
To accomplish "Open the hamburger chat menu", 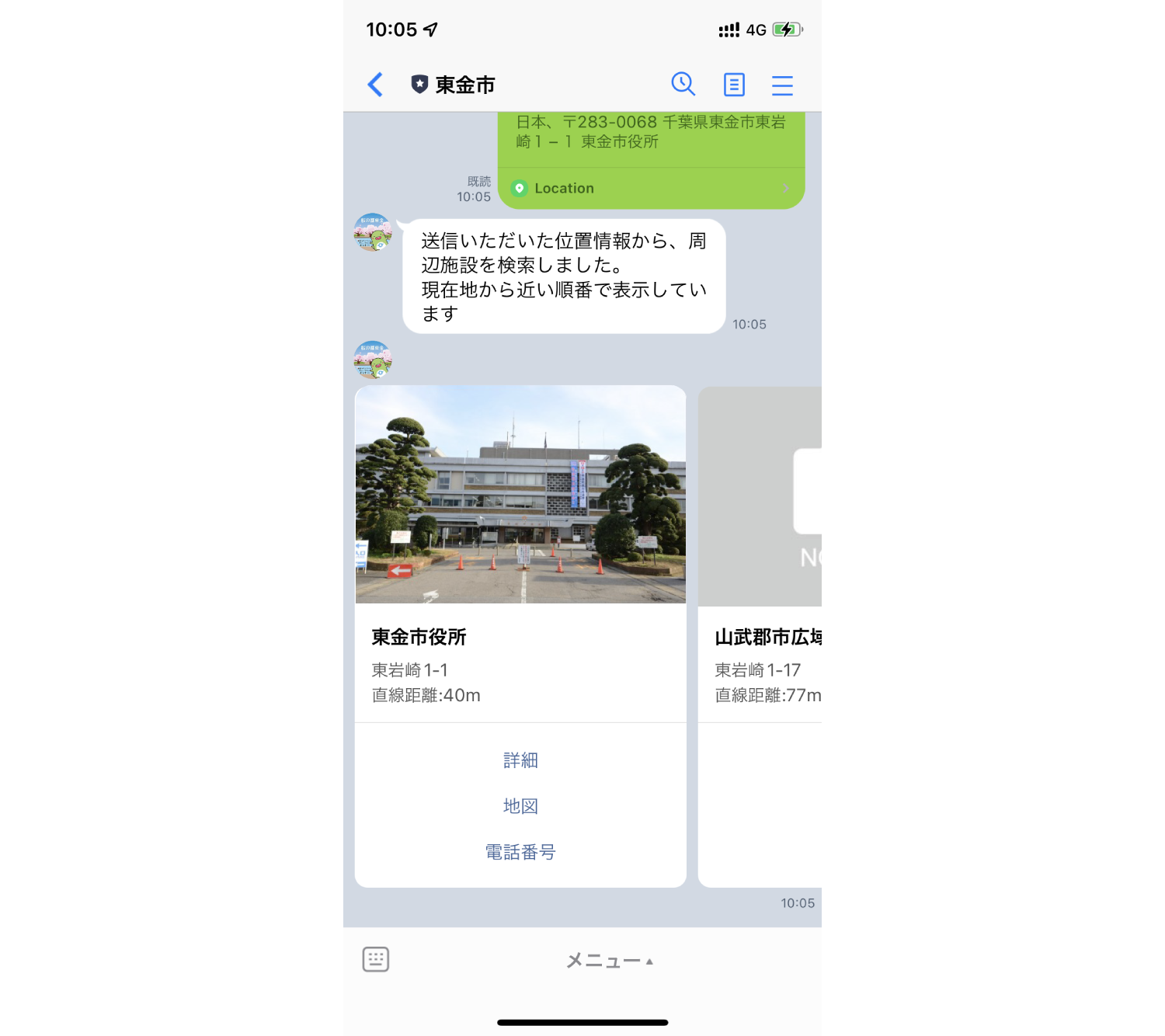I will (x=782, y=85).
